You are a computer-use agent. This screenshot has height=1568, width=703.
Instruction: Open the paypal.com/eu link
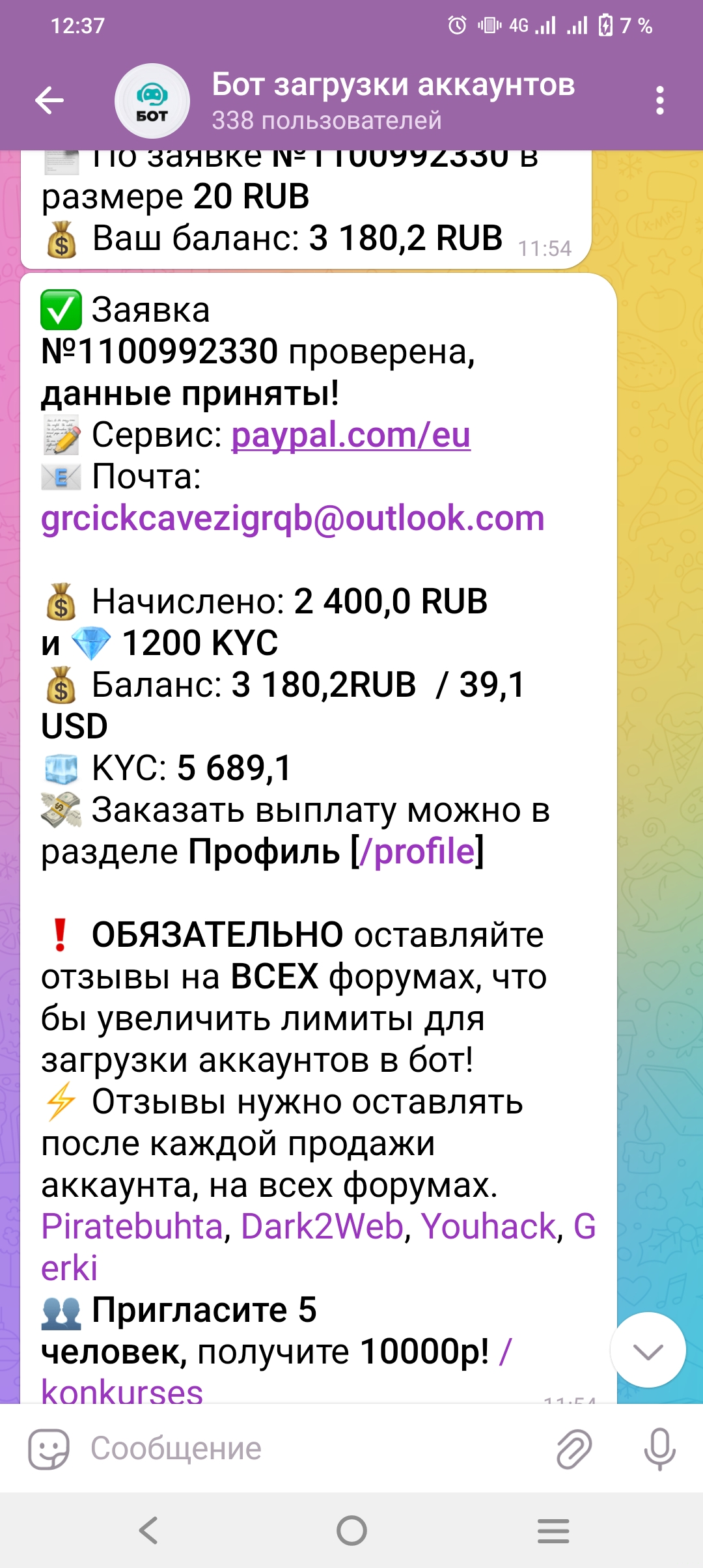click(351, 435)
